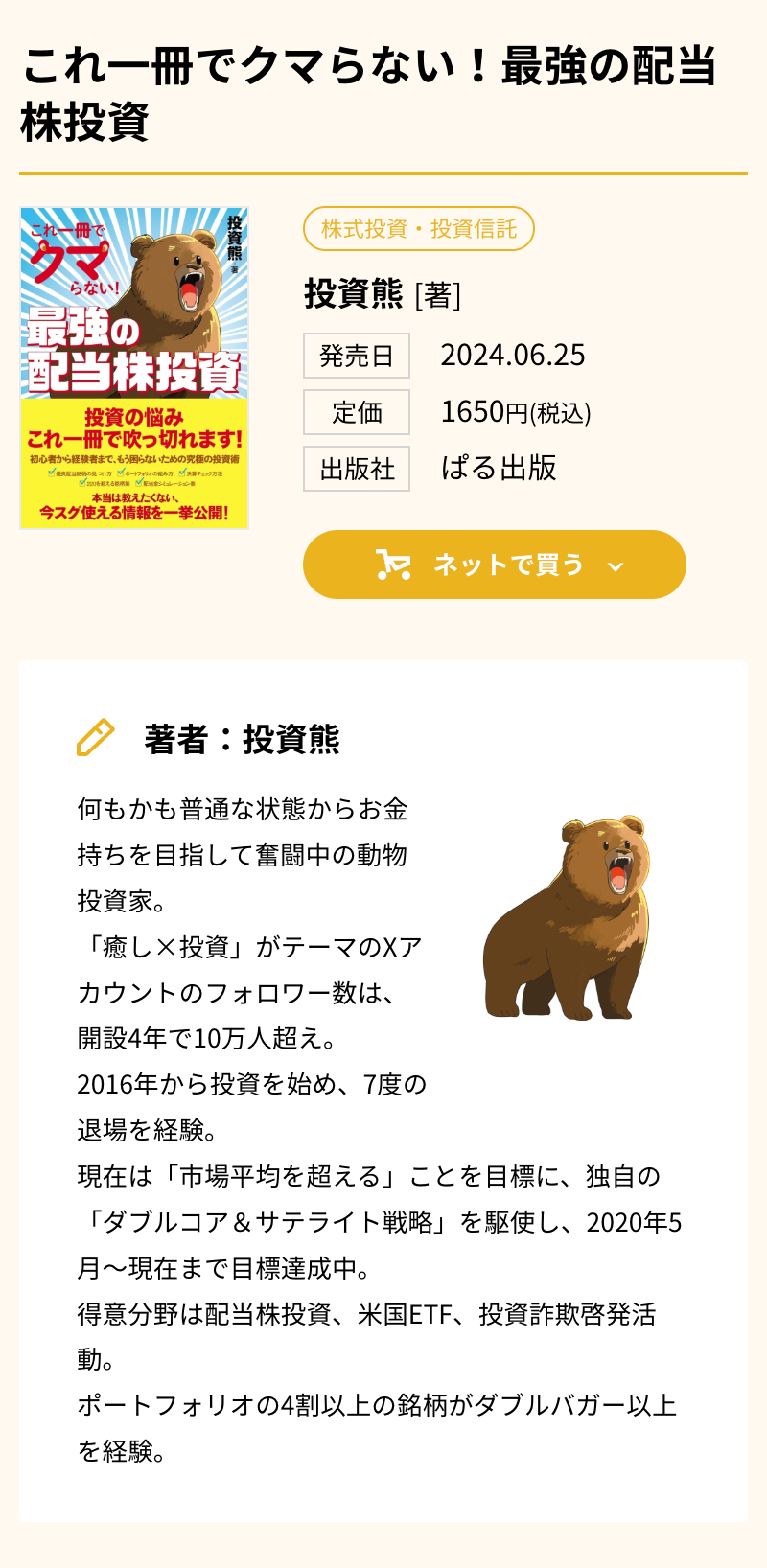The width and height of the screenshot is (767, 1568).
Task: Open the 株式投資・投資信託 category tag
Action: coord(418,229)
